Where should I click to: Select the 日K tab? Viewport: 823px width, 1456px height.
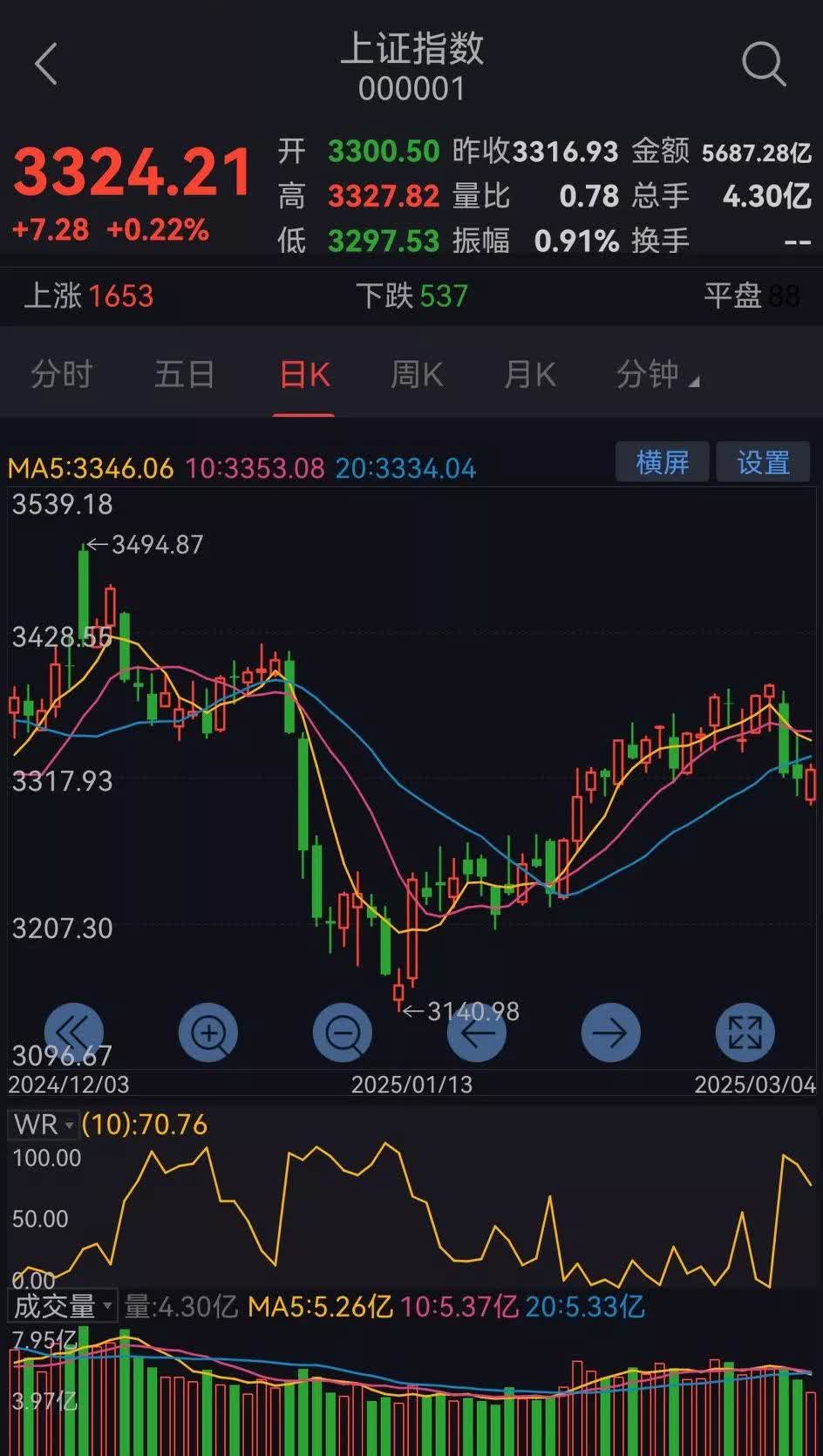point(304,375)
